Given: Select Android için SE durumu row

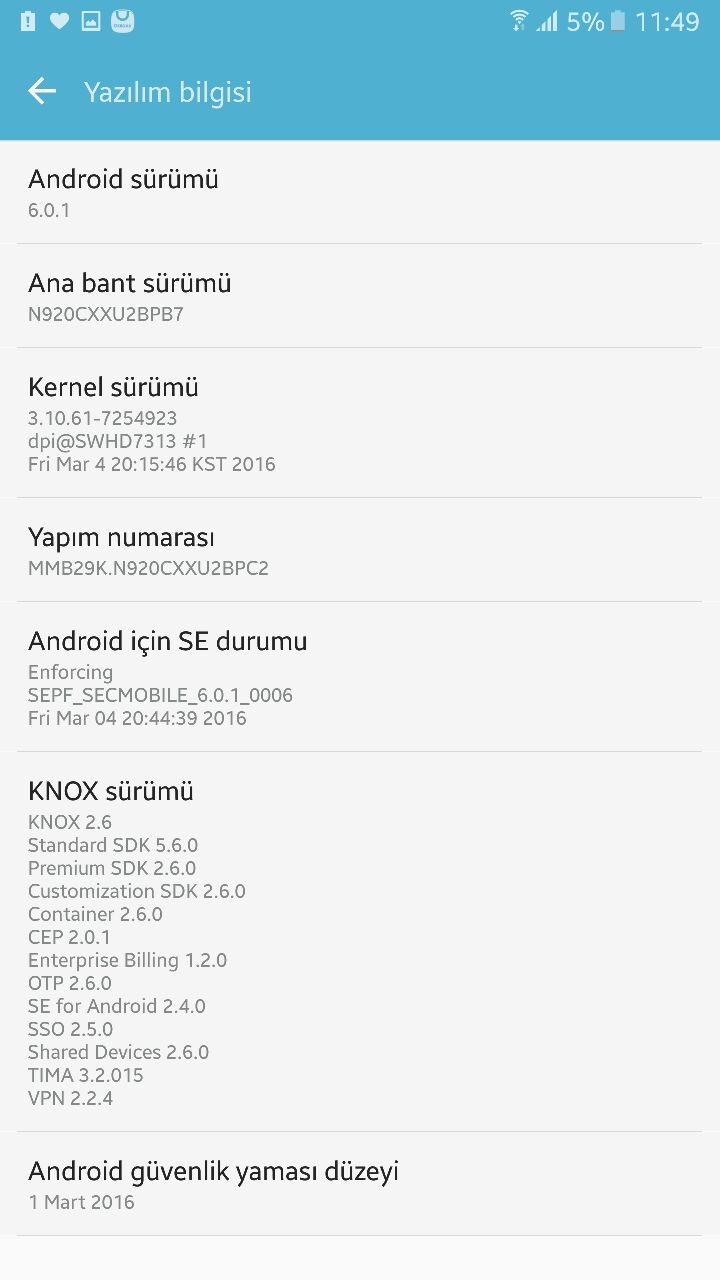Looking at the screenshot, I should [360, 677].
